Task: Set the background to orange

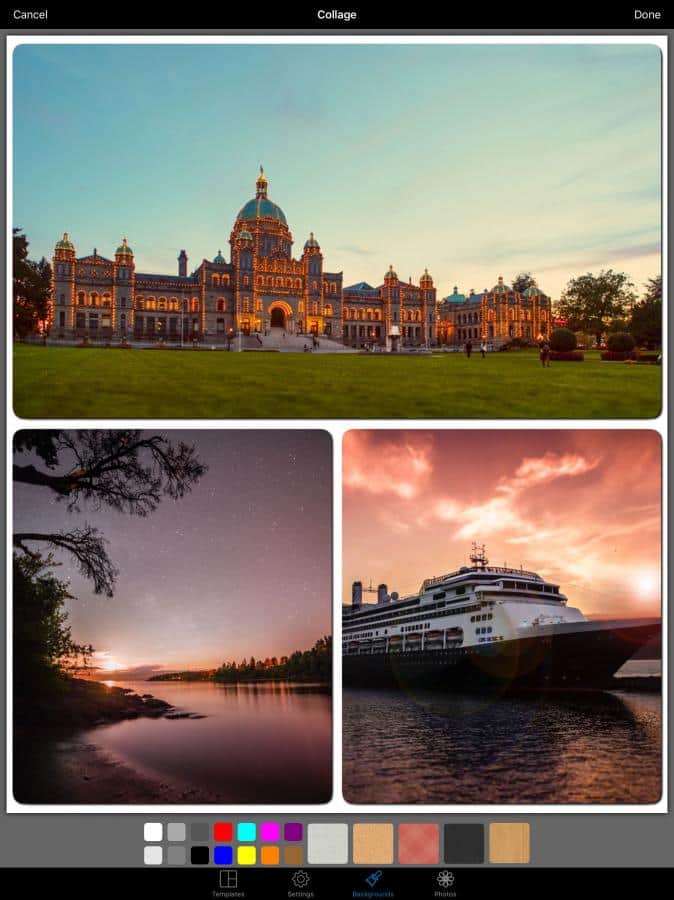Action: (270, 855)
